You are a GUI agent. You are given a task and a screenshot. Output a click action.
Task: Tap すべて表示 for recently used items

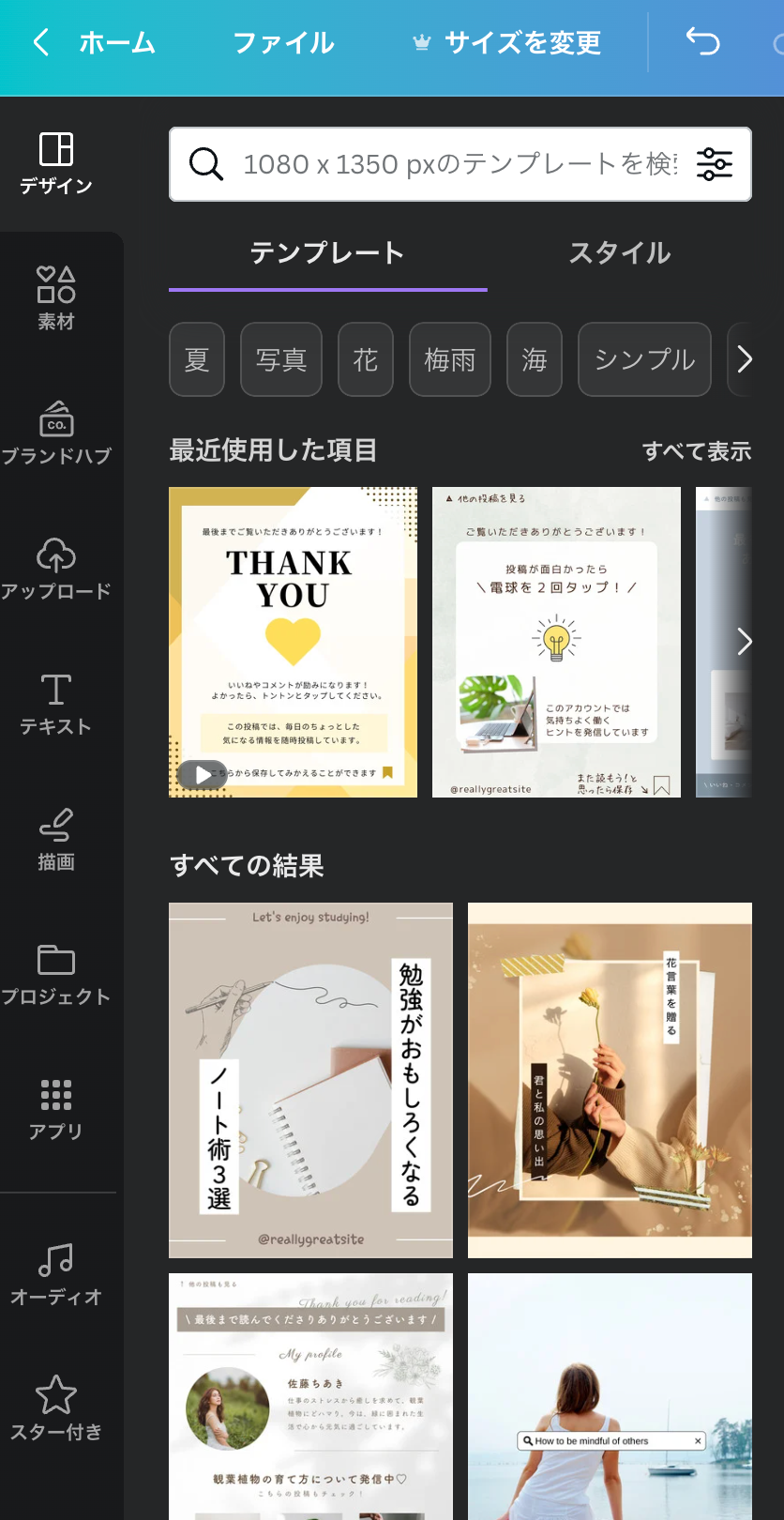pyautogui.click(x=697, y=451)
